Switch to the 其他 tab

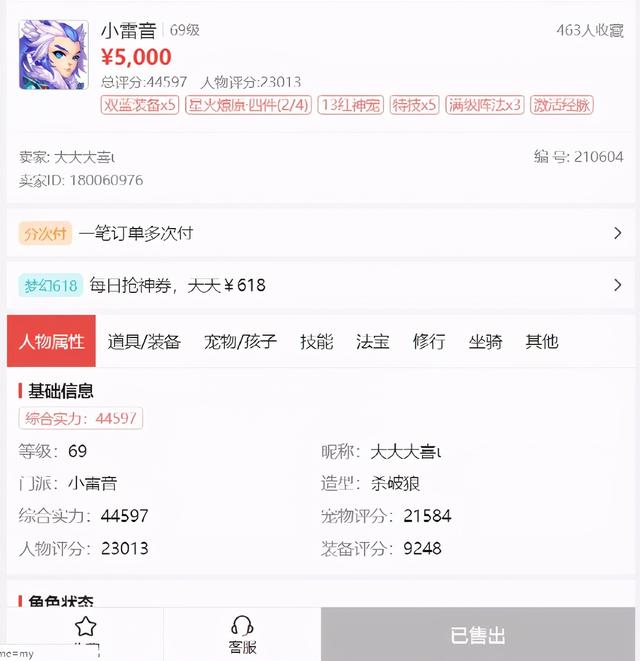point(541,341)
